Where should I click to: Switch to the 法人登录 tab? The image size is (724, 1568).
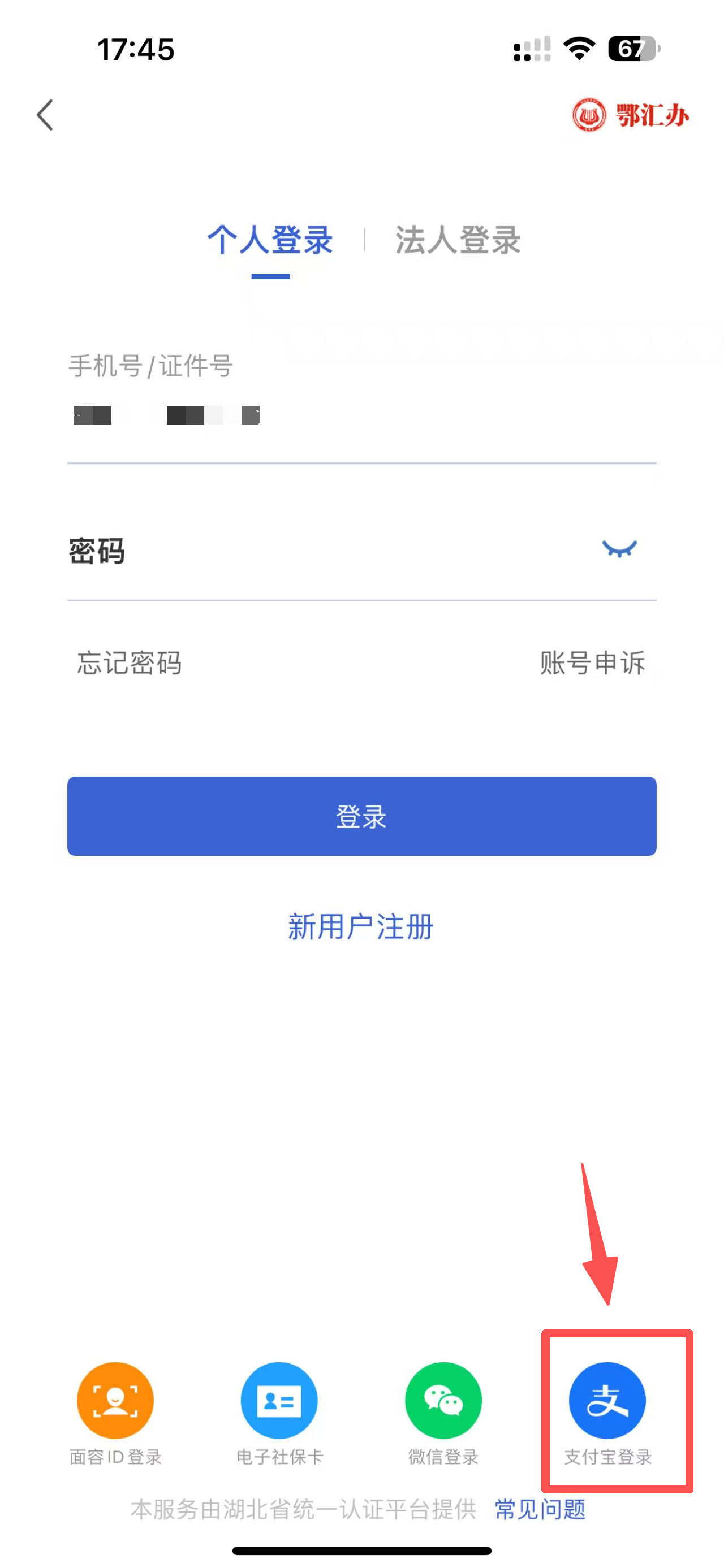pos(458,240)
